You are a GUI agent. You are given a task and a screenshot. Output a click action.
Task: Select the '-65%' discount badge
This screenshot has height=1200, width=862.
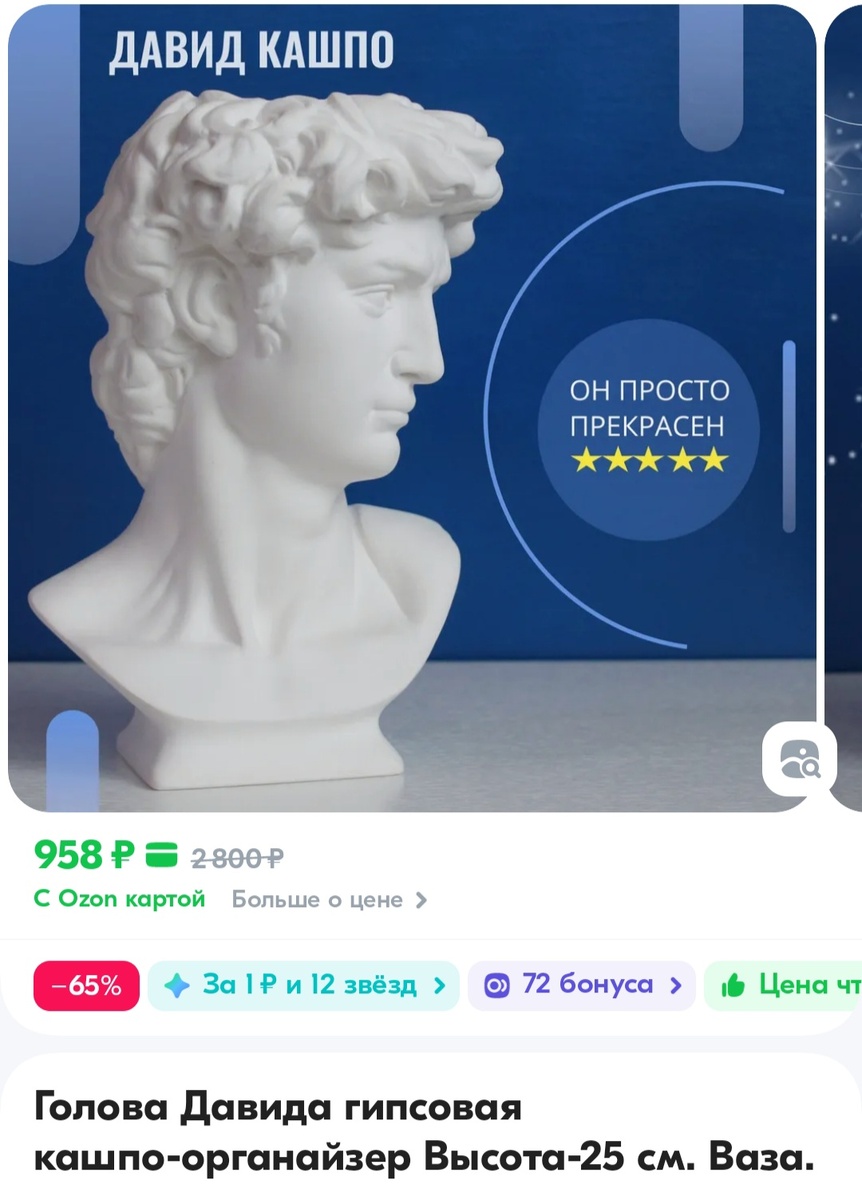[x=85, y=984]
